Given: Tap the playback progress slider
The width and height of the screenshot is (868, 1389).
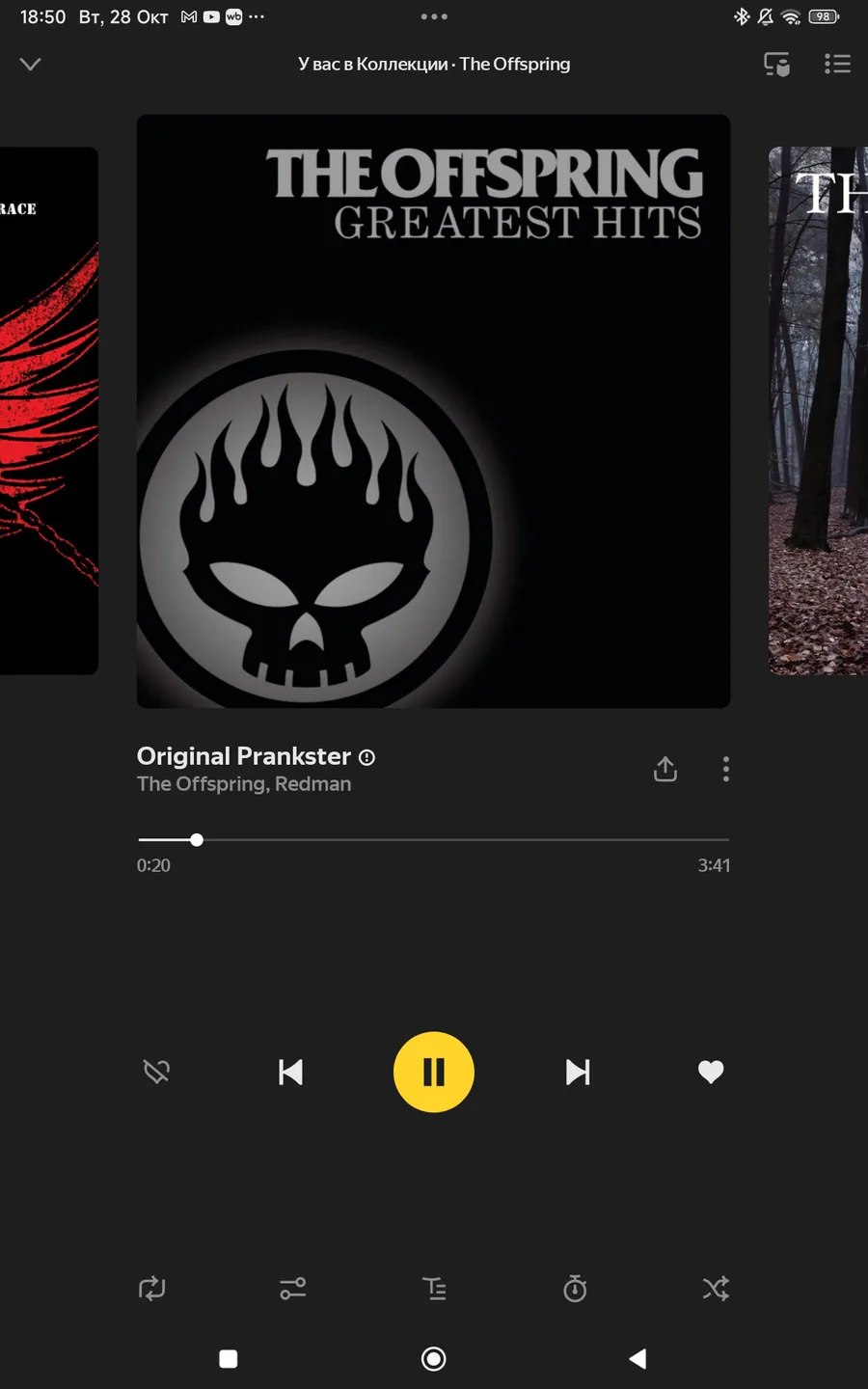Looking at the screenshot, I should 433,840.
